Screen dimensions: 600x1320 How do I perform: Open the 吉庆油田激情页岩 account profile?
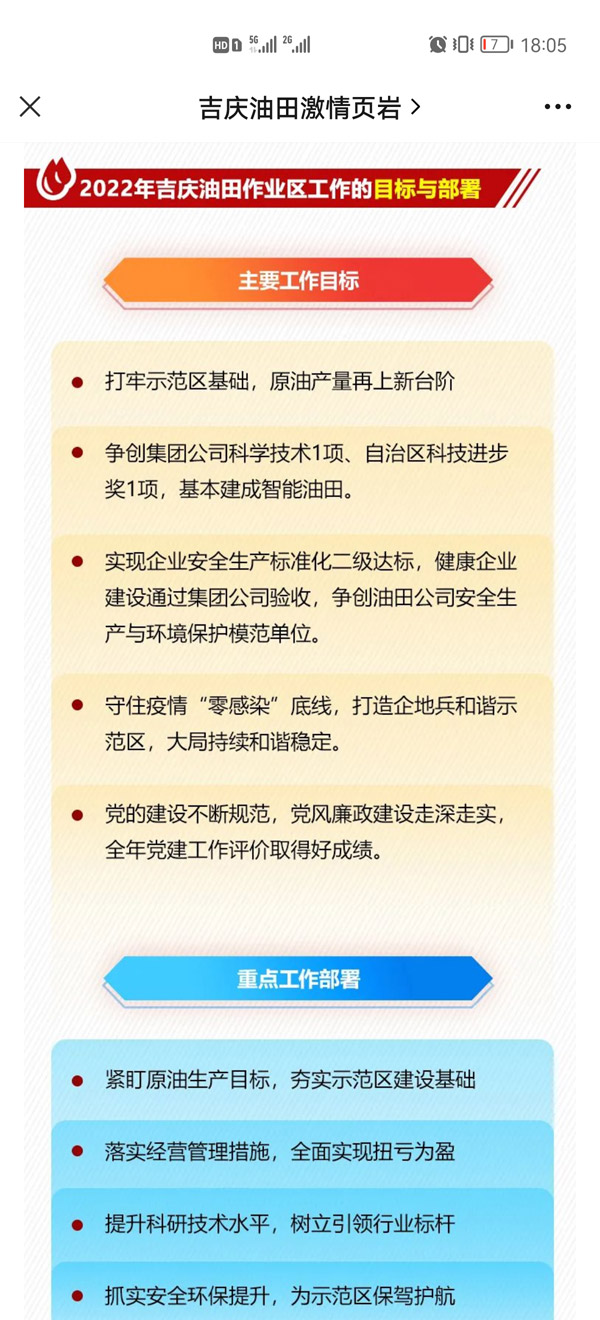click(x=308, y=107)
